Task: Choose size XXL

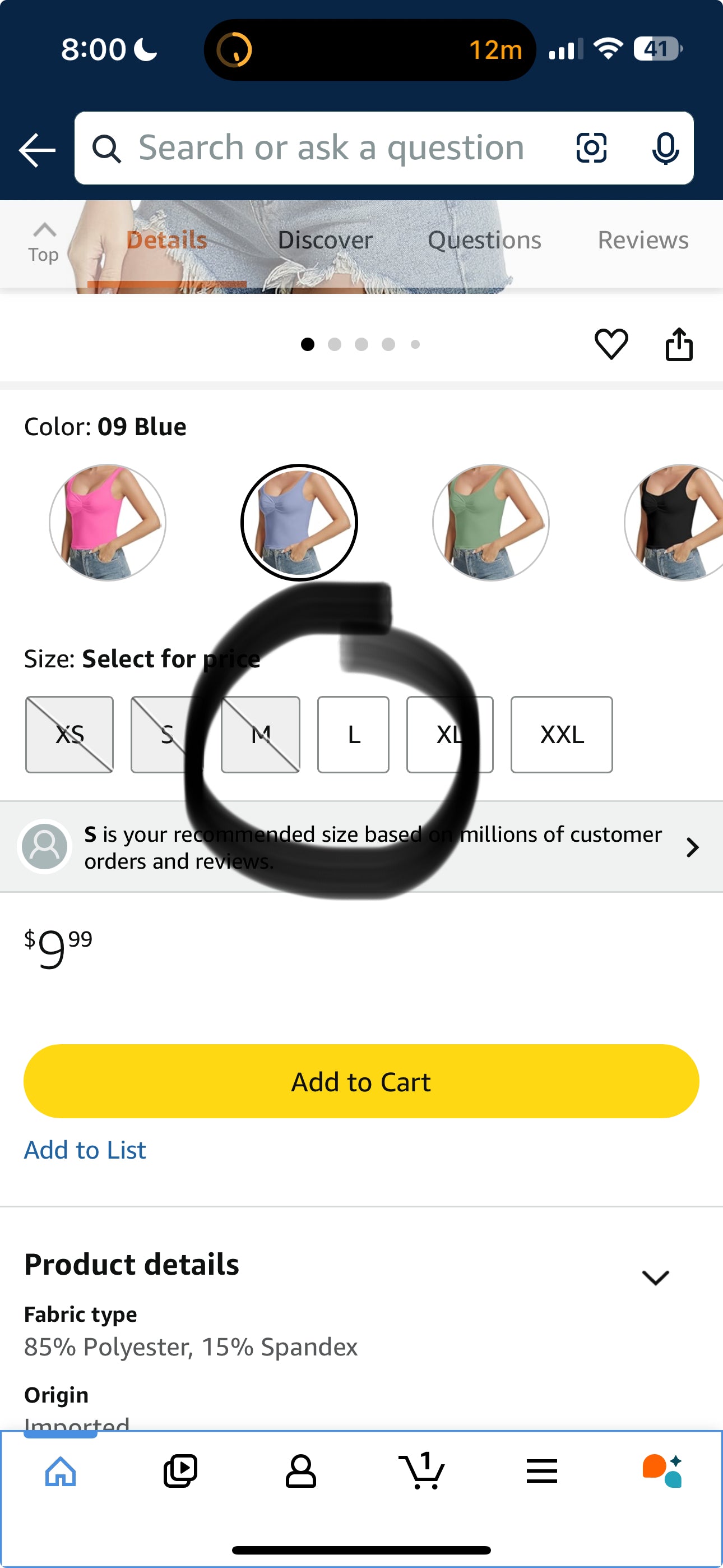Action: pyautogui.click(x=561, y=734)
